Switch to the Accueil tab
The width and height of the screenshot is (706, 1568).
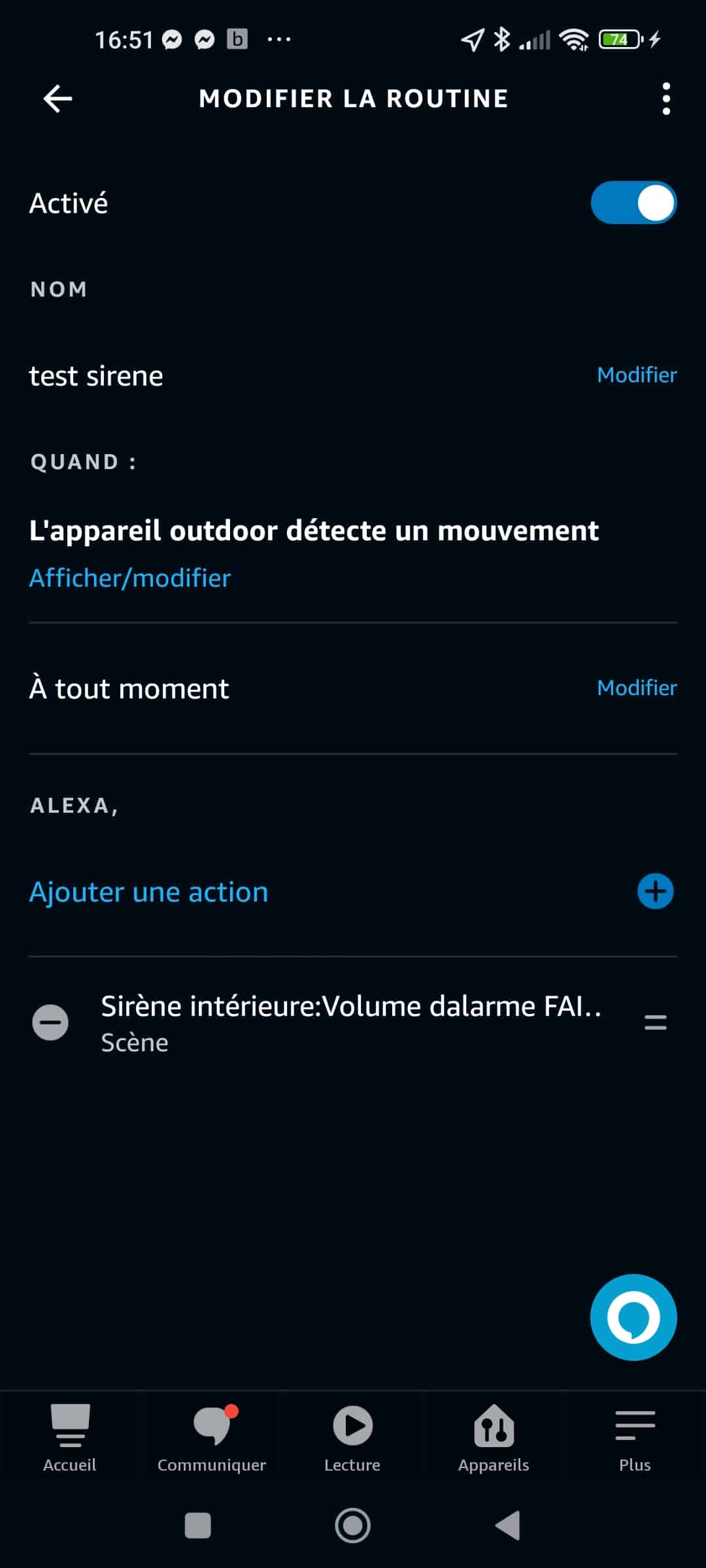tap(70, 1437)
